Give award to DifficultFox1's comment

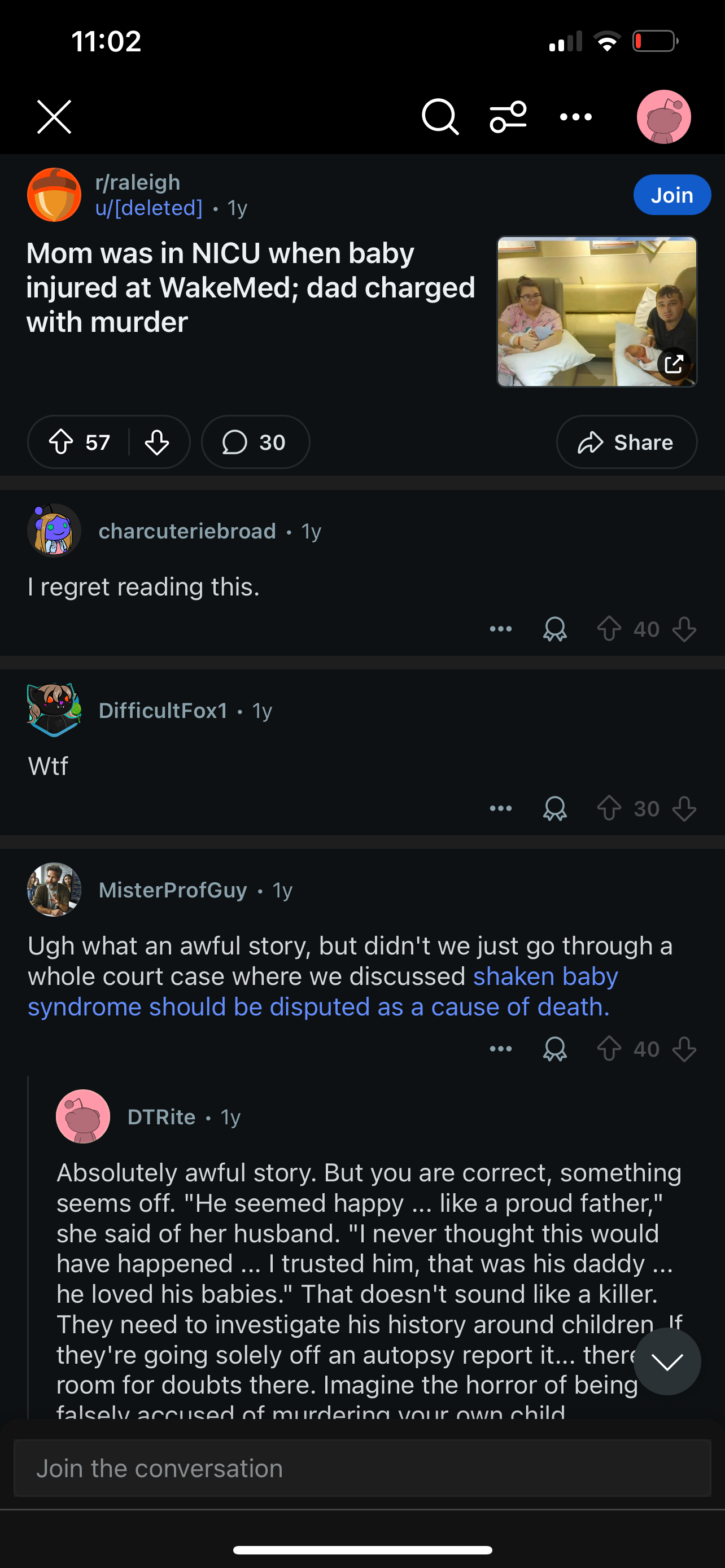[x=554, y=808]
